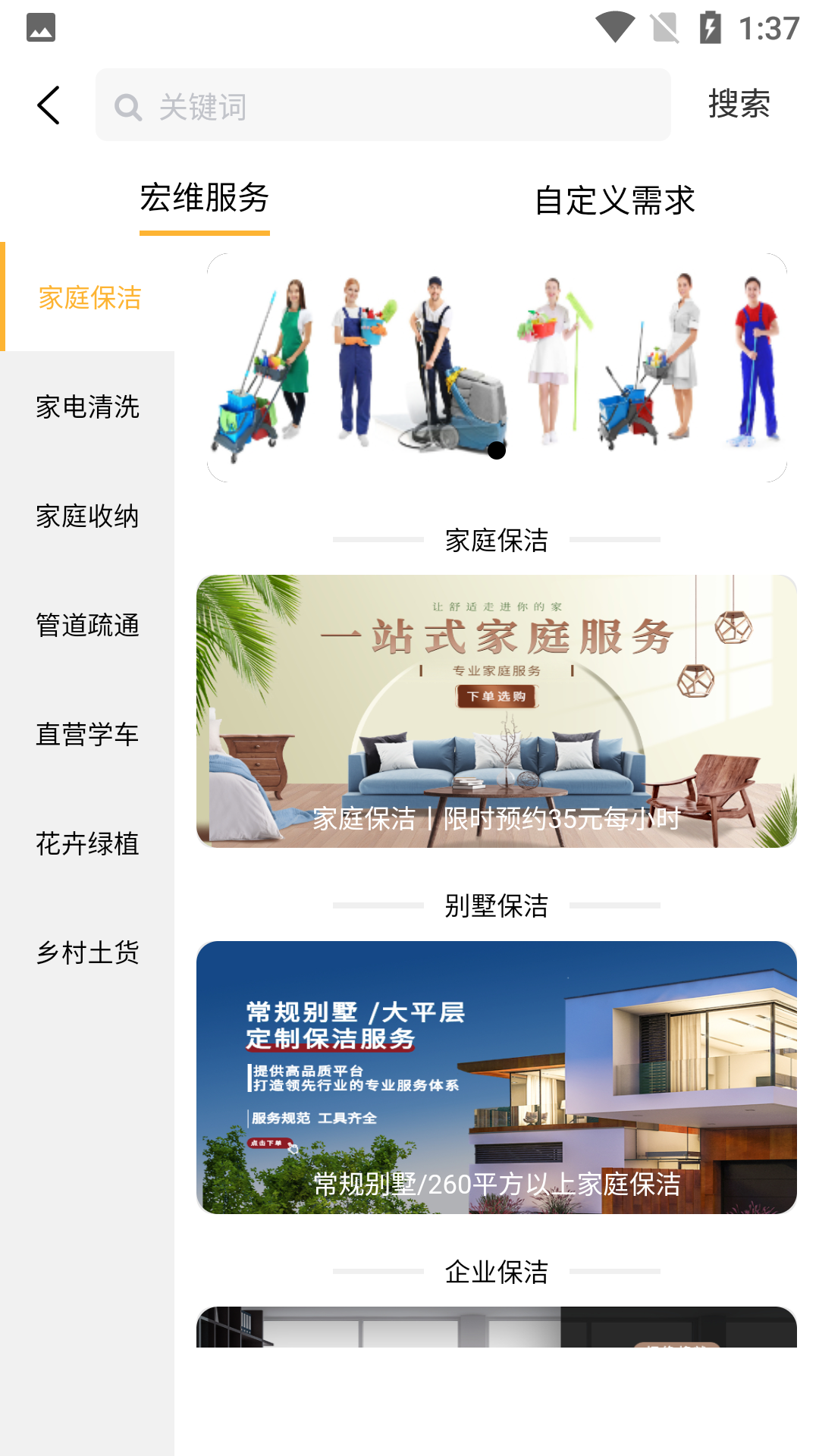
Task: Open the card under the 企业保洁 heading
Action: [497, 1327]
